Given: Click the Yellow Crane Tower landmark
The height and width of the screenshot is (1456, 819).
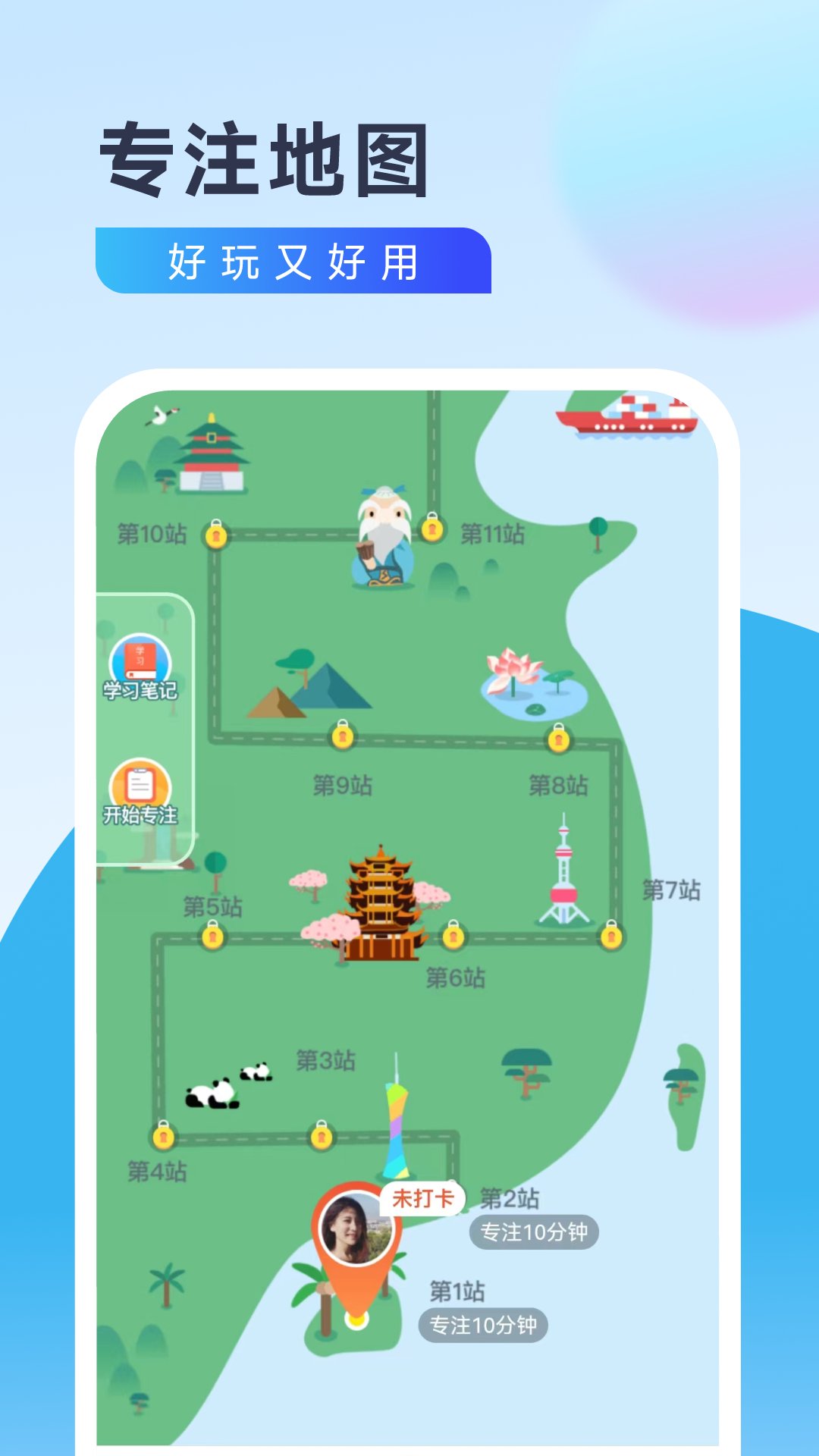Looking at the screenshot, I should coord(379,899).
